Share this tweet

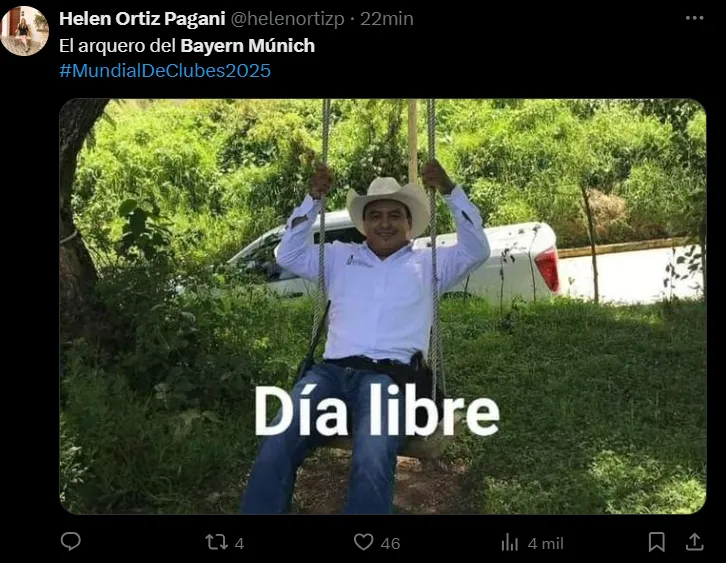[694, 542]
